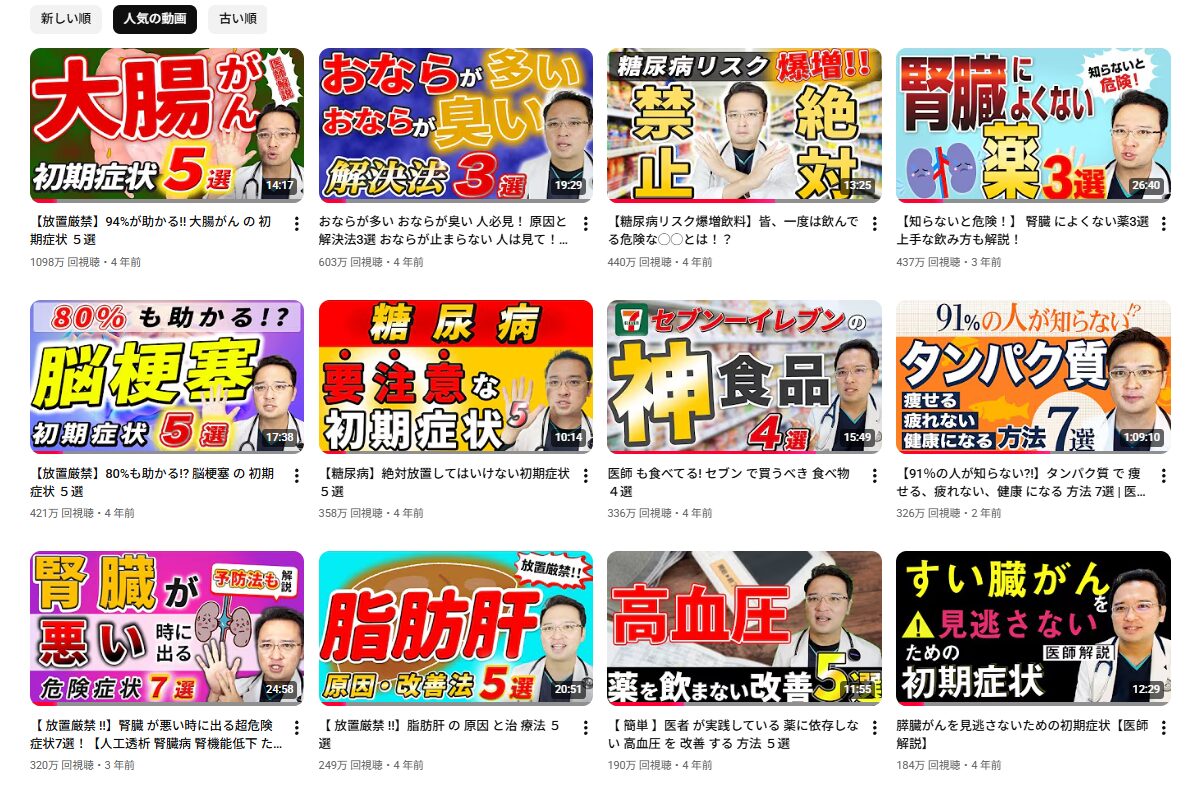Open the options menu for the タンパク質 video
The height and width of the screenshot is (787, 1201).
1163,475
